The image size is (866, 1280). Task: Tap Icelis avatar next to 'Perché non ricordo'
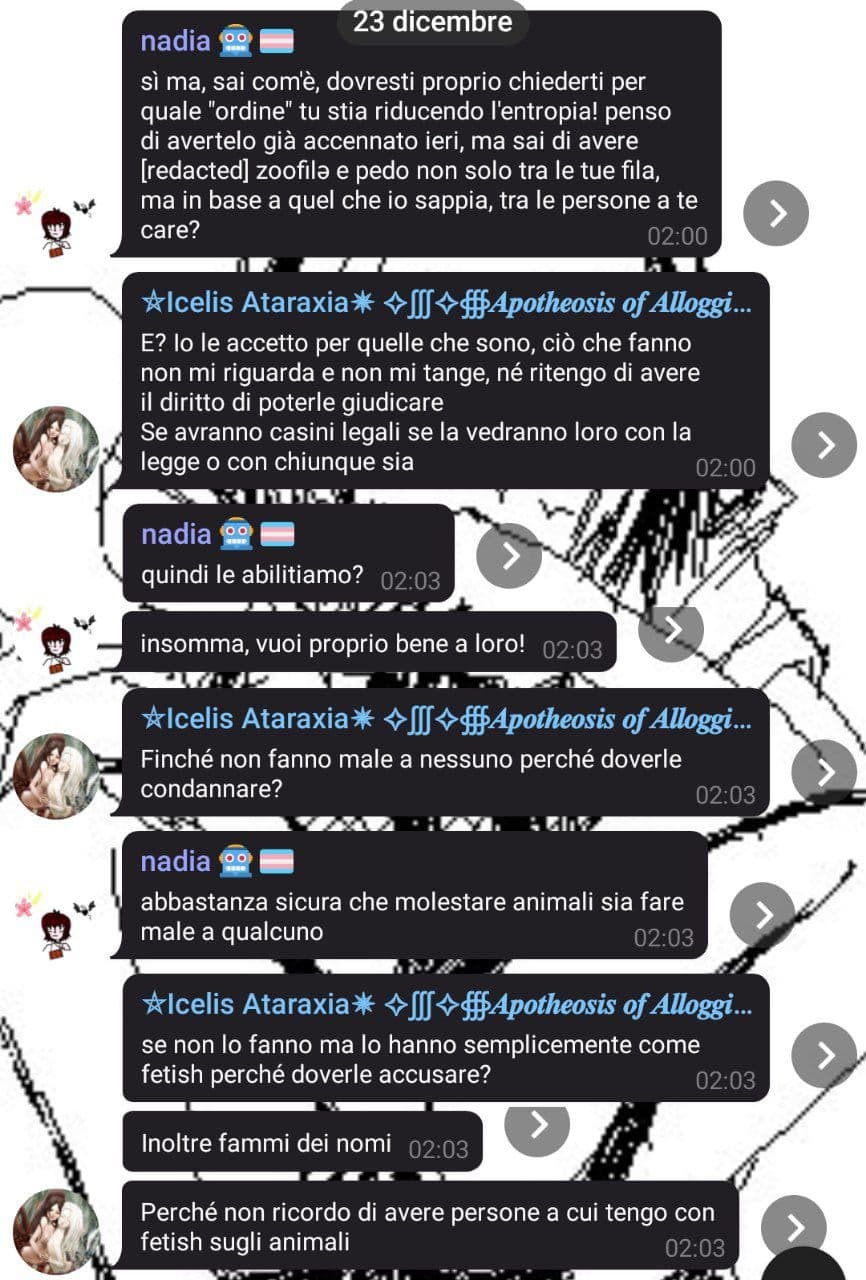[x=56, y=1230]
